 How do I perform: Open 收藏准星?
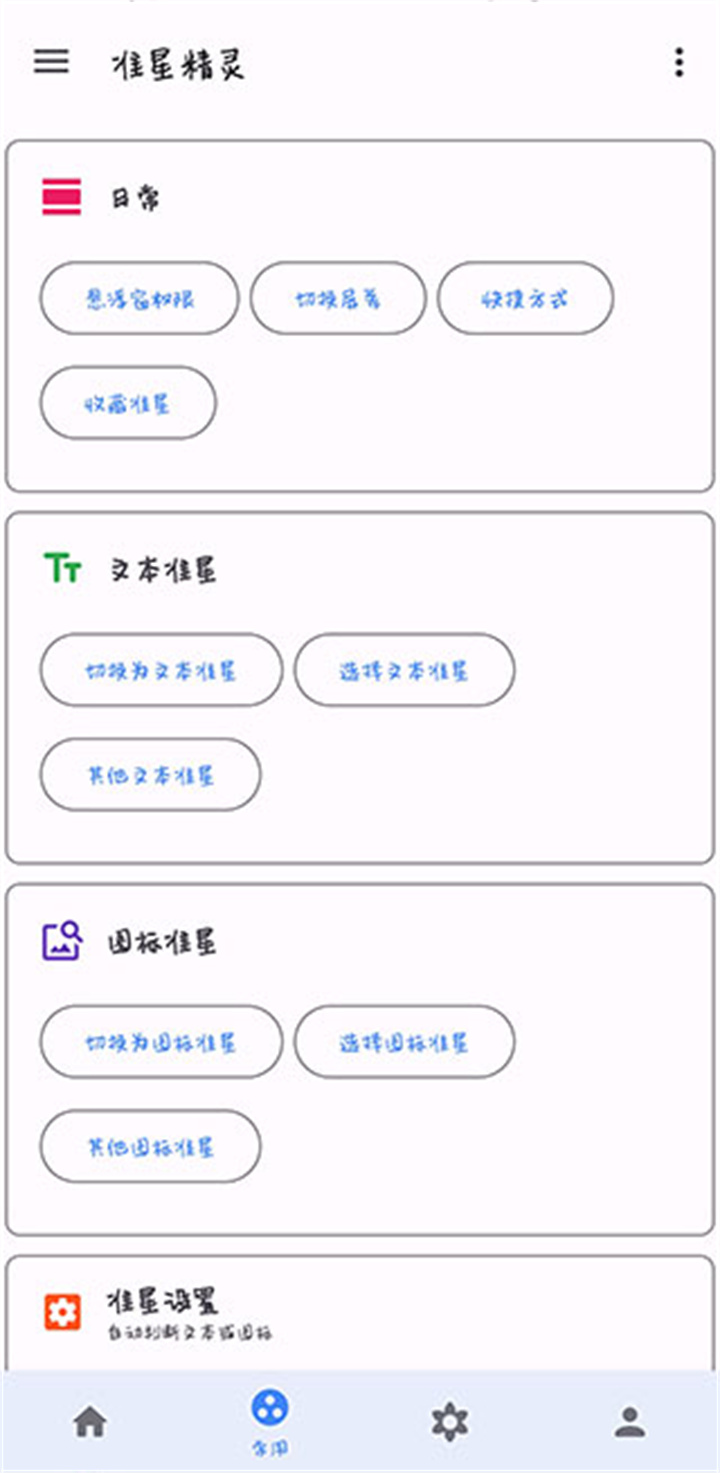click(x=127, y=402)
